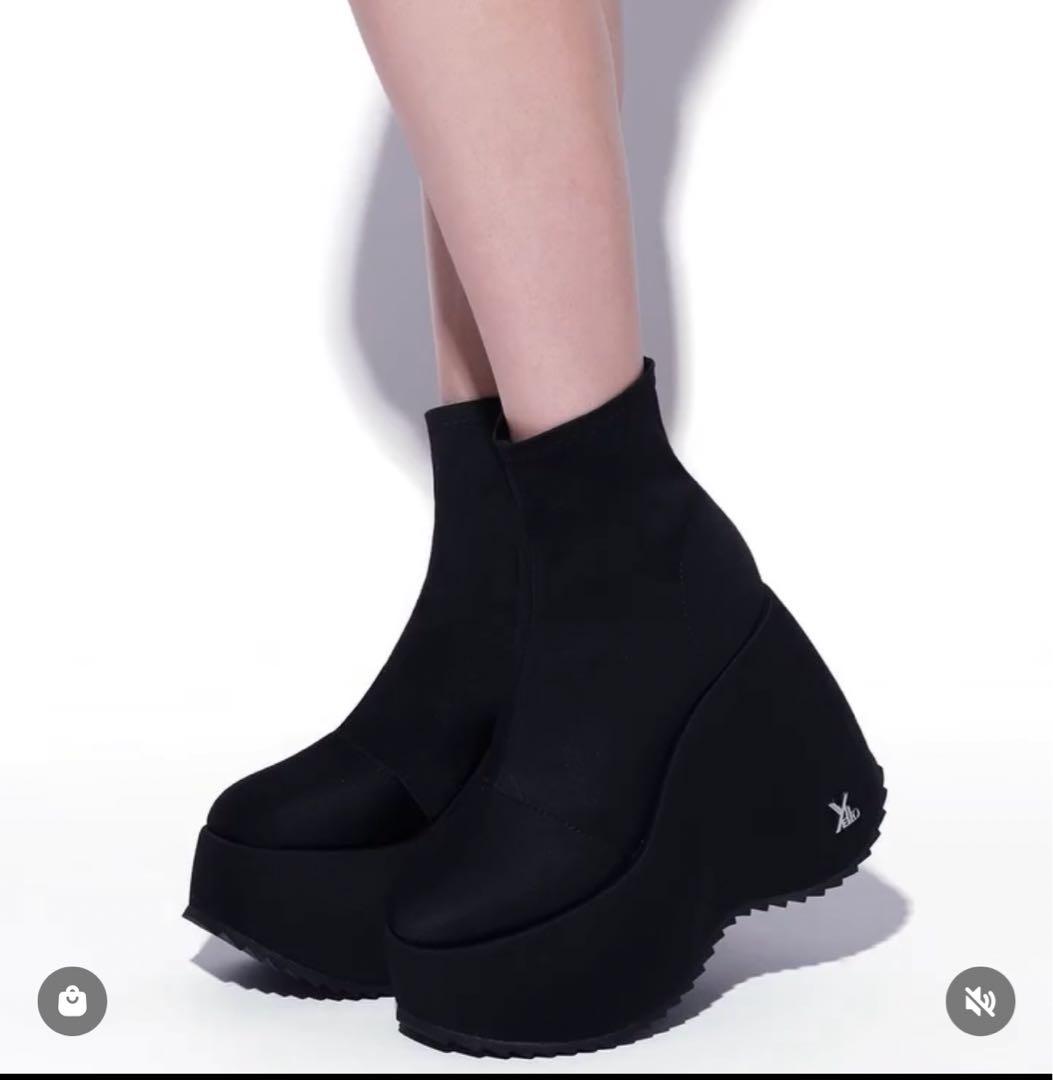Unmute the video sound
1053x1080 pixels.
tap(980, 1001)
